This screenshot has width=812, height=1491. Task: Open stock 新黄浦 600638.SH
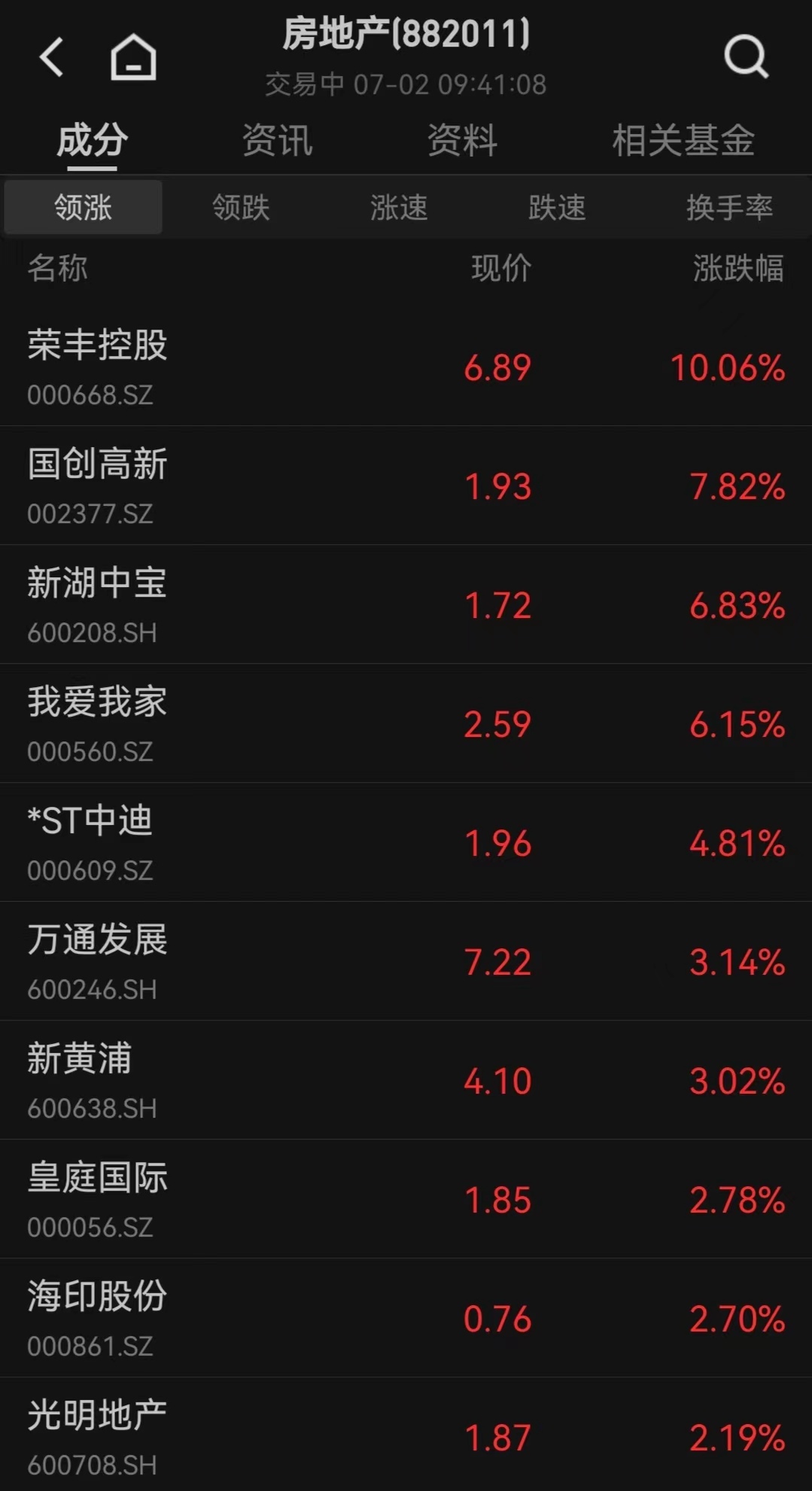pyautogui.click(x=406, y=1080)
